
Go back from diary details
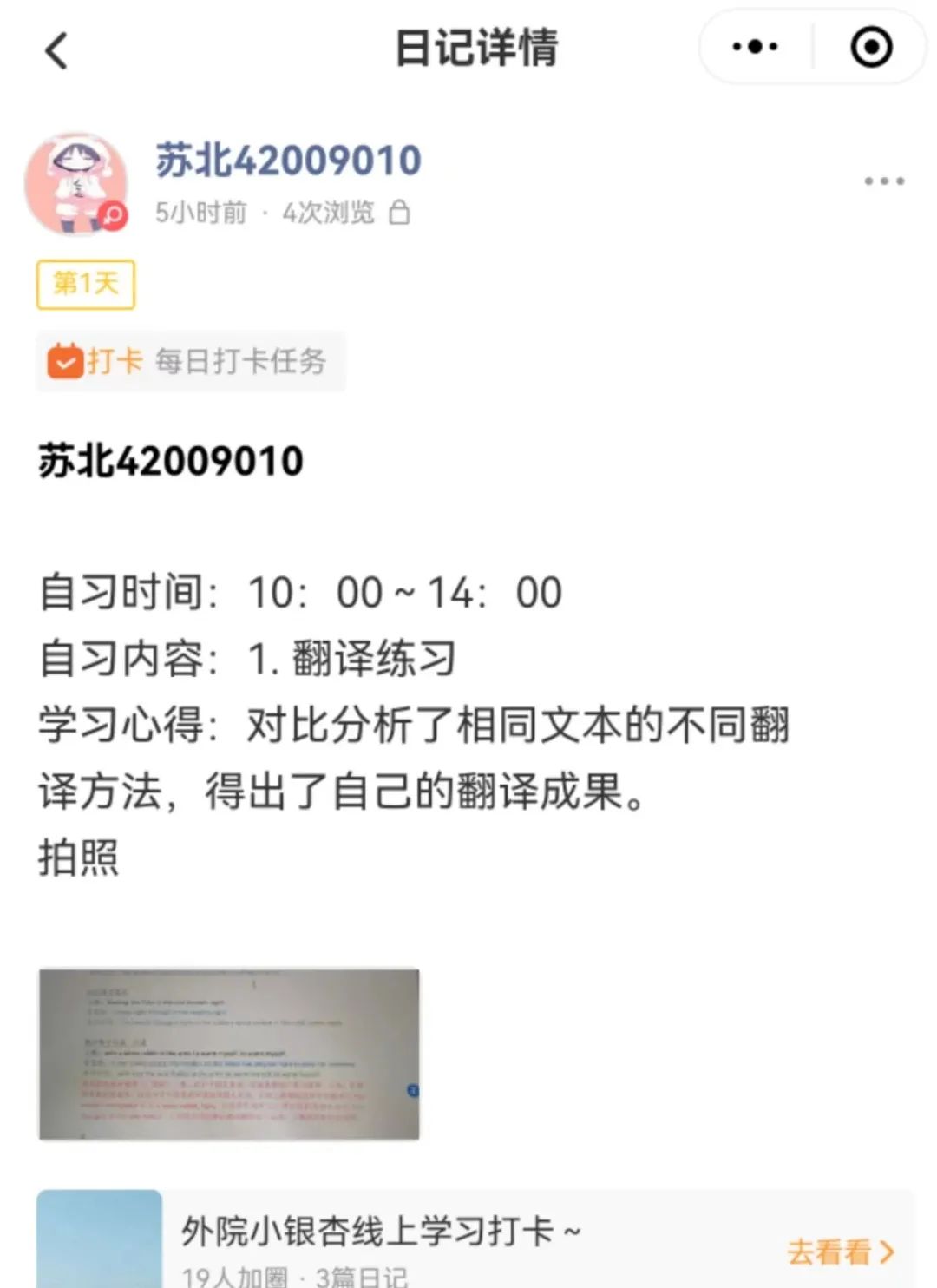56,50
